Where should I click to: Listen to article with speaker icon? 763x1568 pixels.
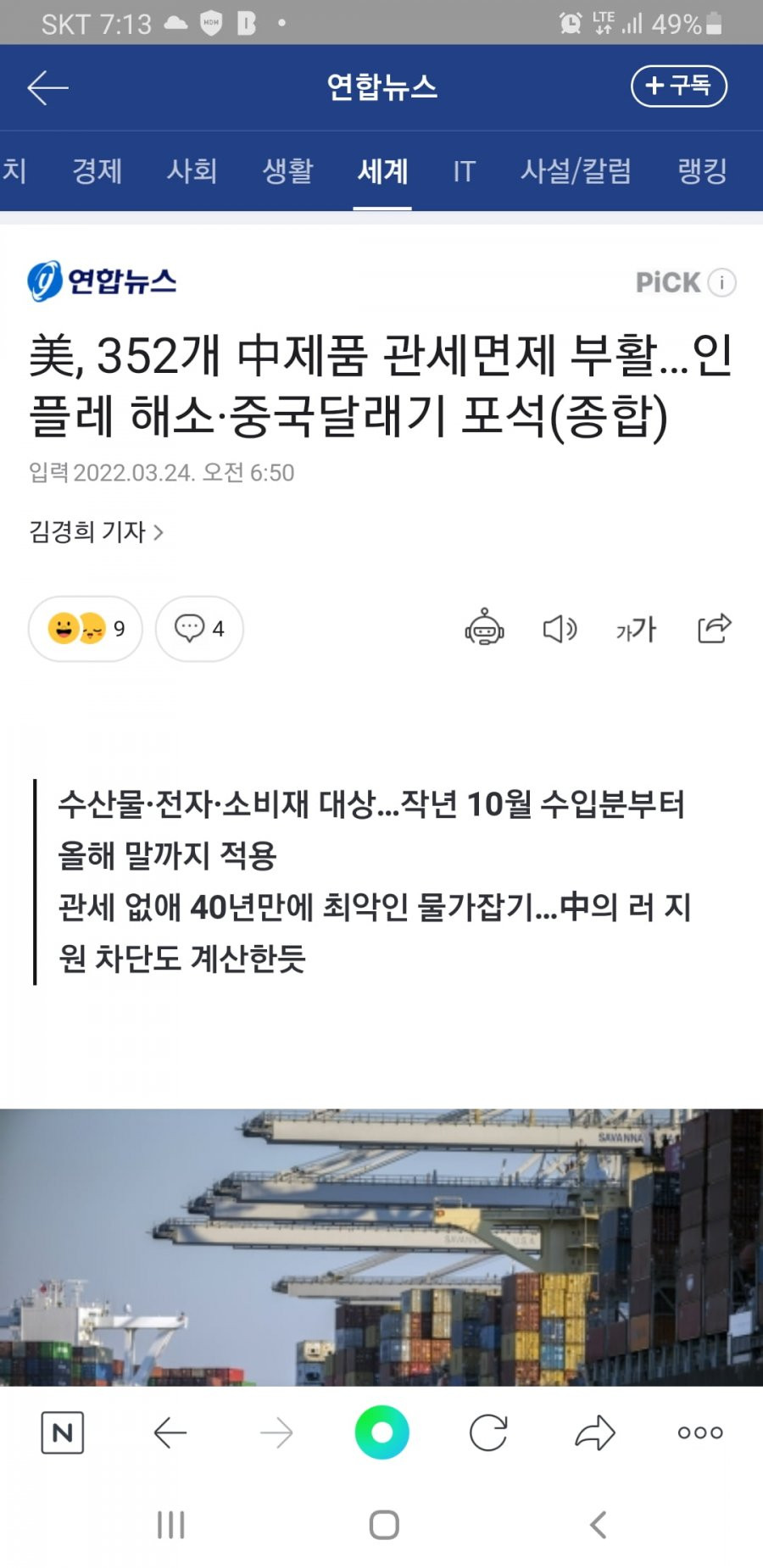(x=560, y=629)
